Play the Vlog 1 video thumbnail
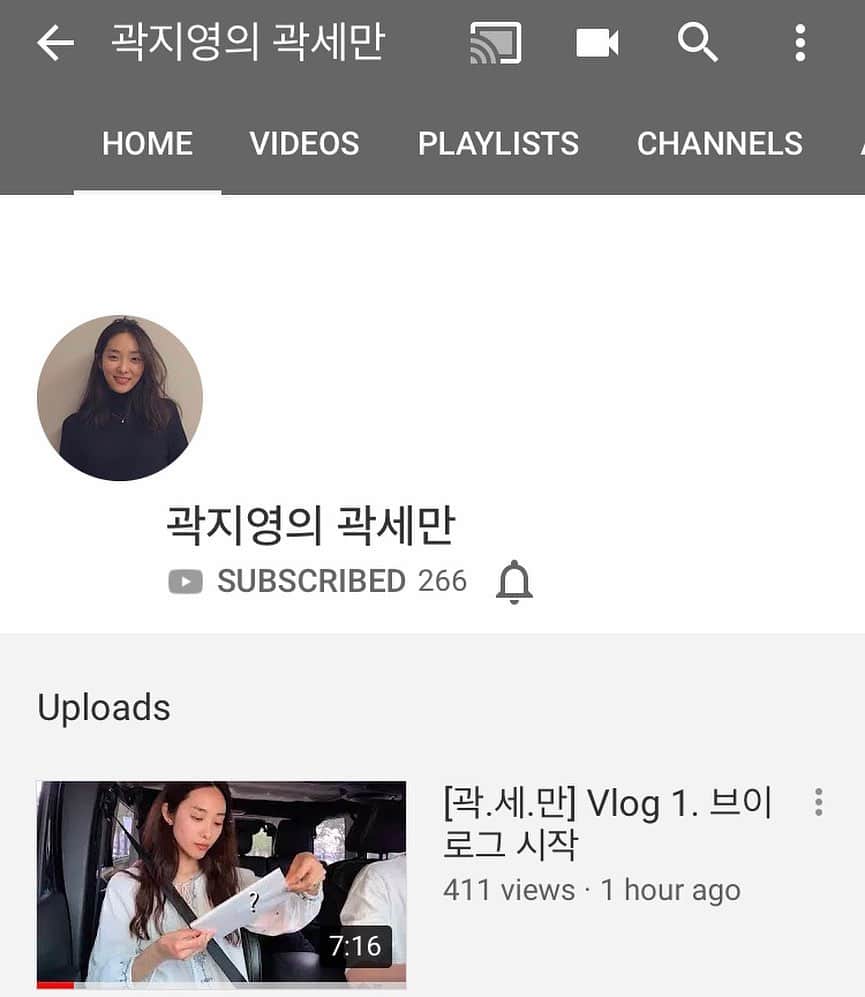865x997 pixels. coord(221,884)
